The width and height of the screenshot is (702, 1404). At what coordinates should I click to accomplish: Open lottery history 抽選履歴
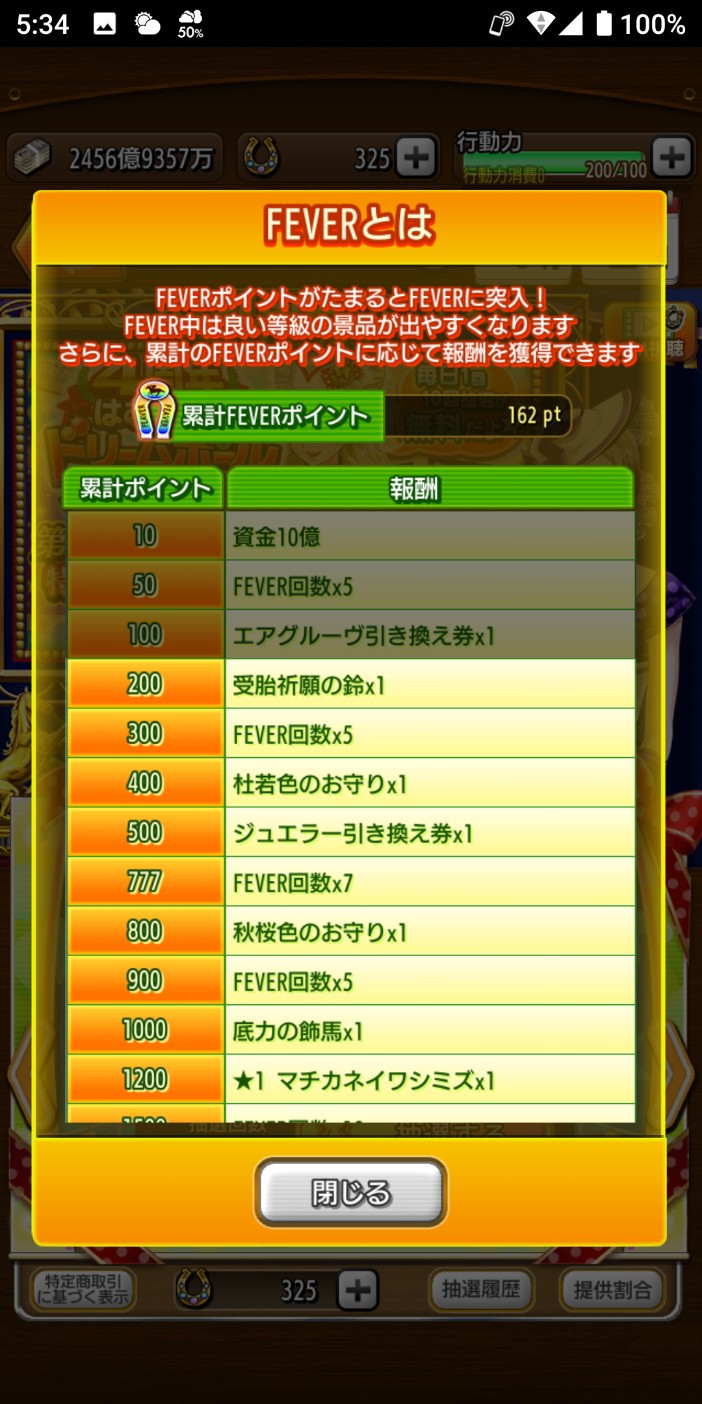tap(481, 1290)
